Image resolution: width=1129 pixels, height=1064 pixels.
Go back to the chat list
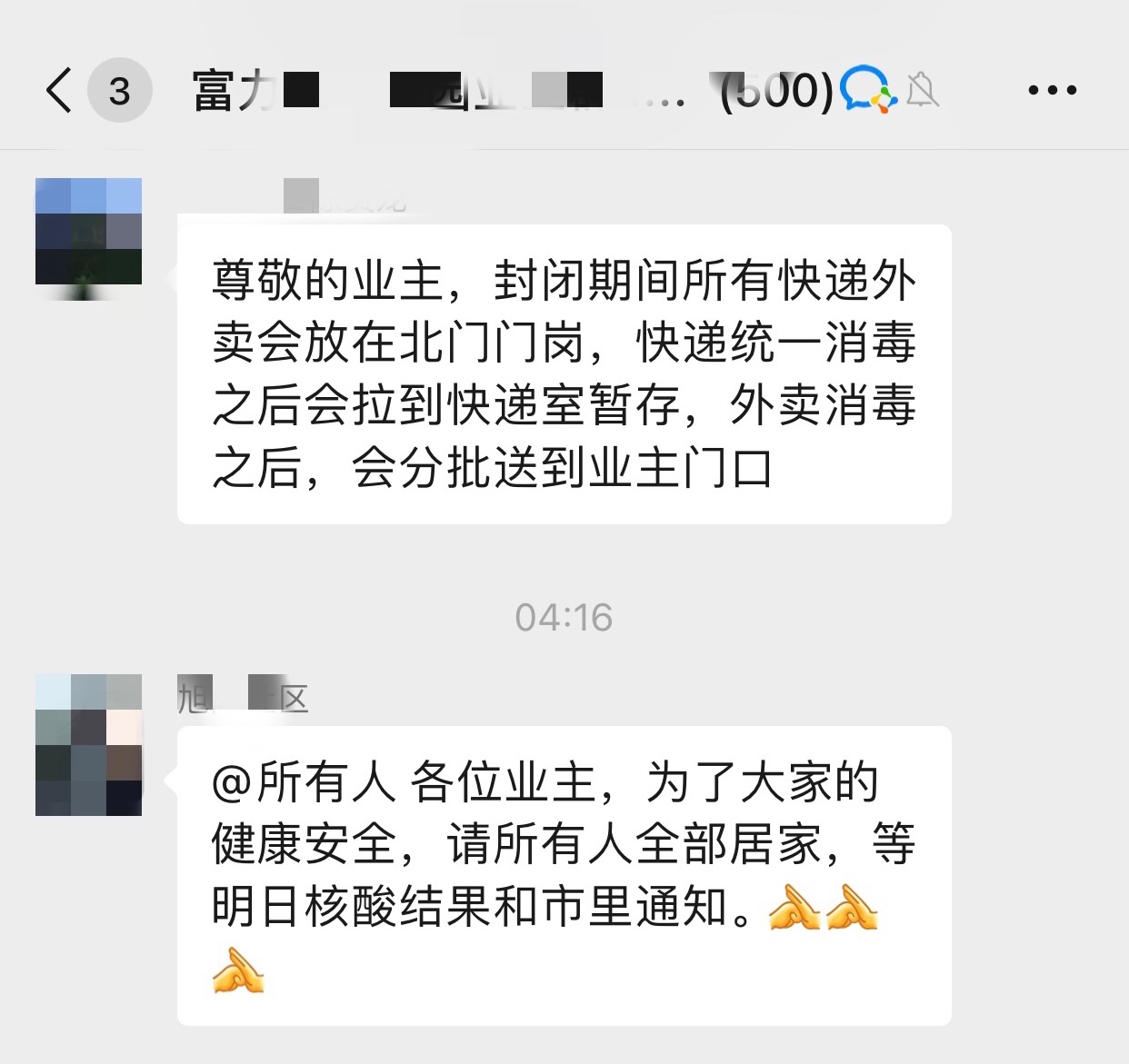coord(59,90)
